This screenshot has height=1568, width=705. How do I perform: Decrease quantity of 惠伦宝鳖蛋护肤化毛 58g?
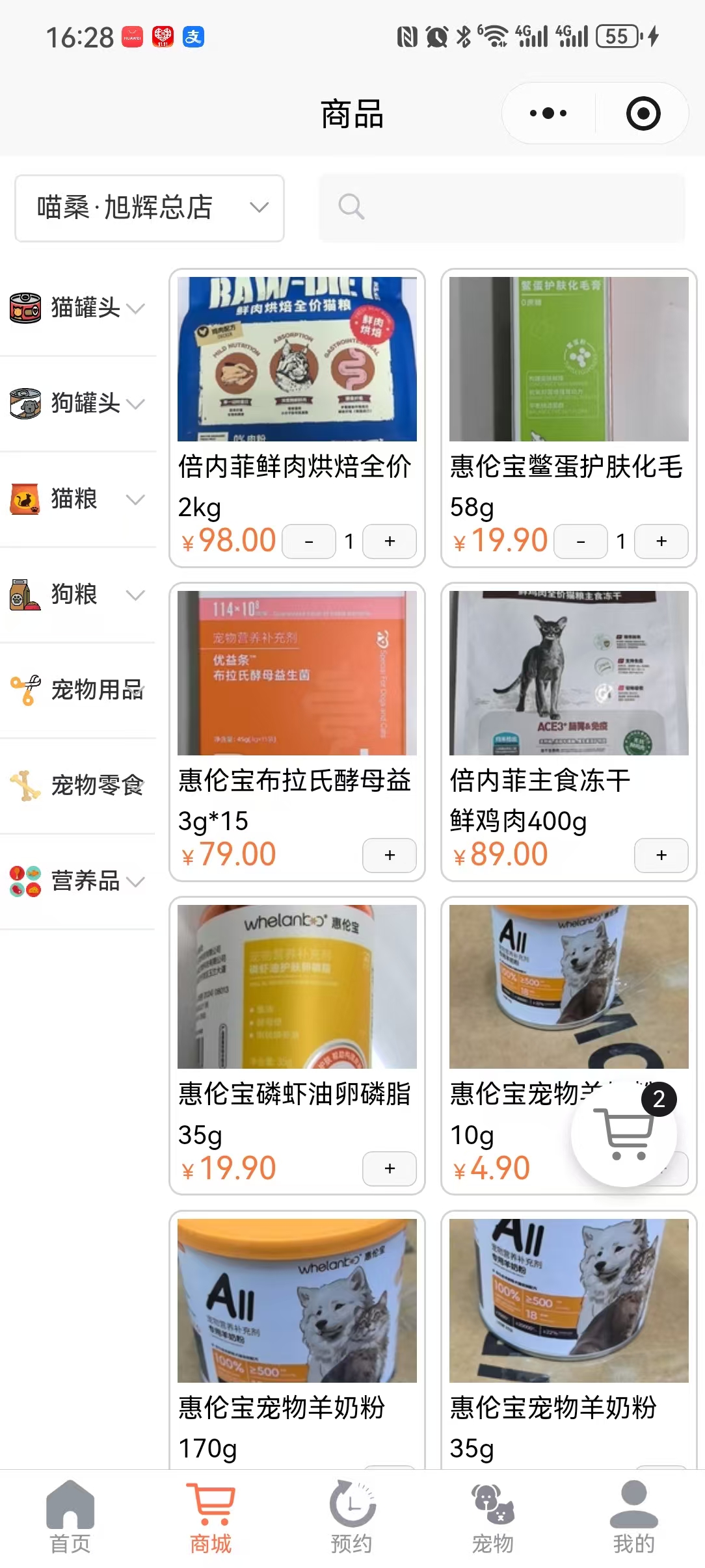click(x=580, y=541)
